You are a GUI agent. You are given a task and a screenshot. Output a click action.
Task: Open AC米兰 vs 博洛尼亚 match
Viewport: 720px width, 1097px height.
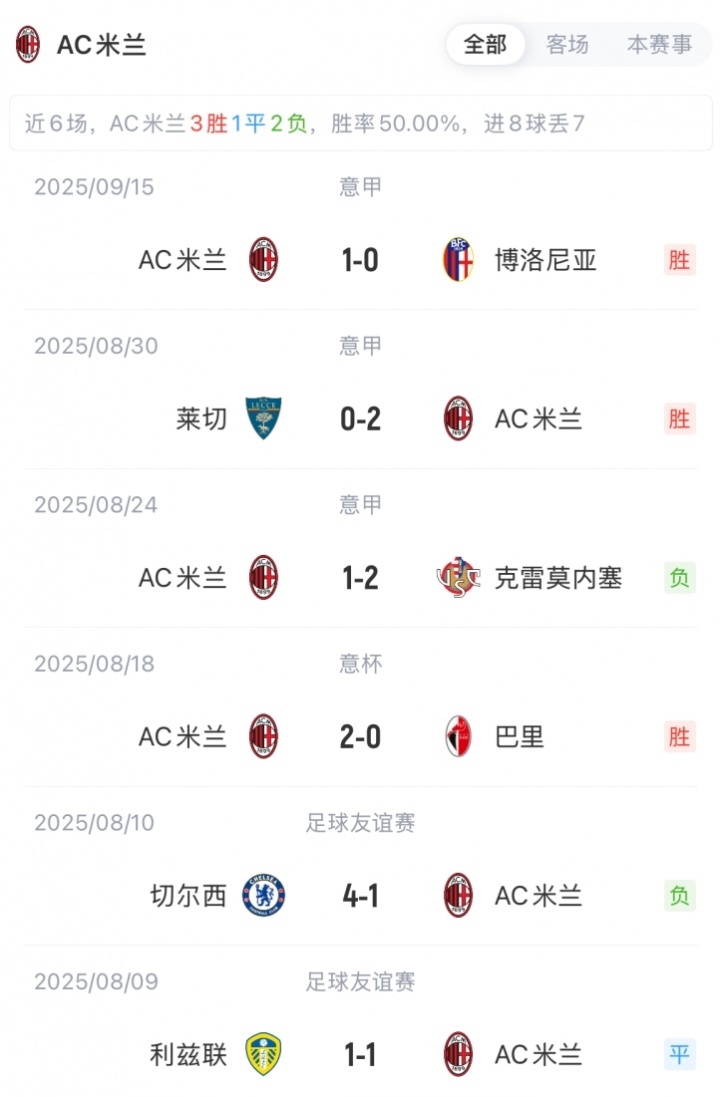360,261
